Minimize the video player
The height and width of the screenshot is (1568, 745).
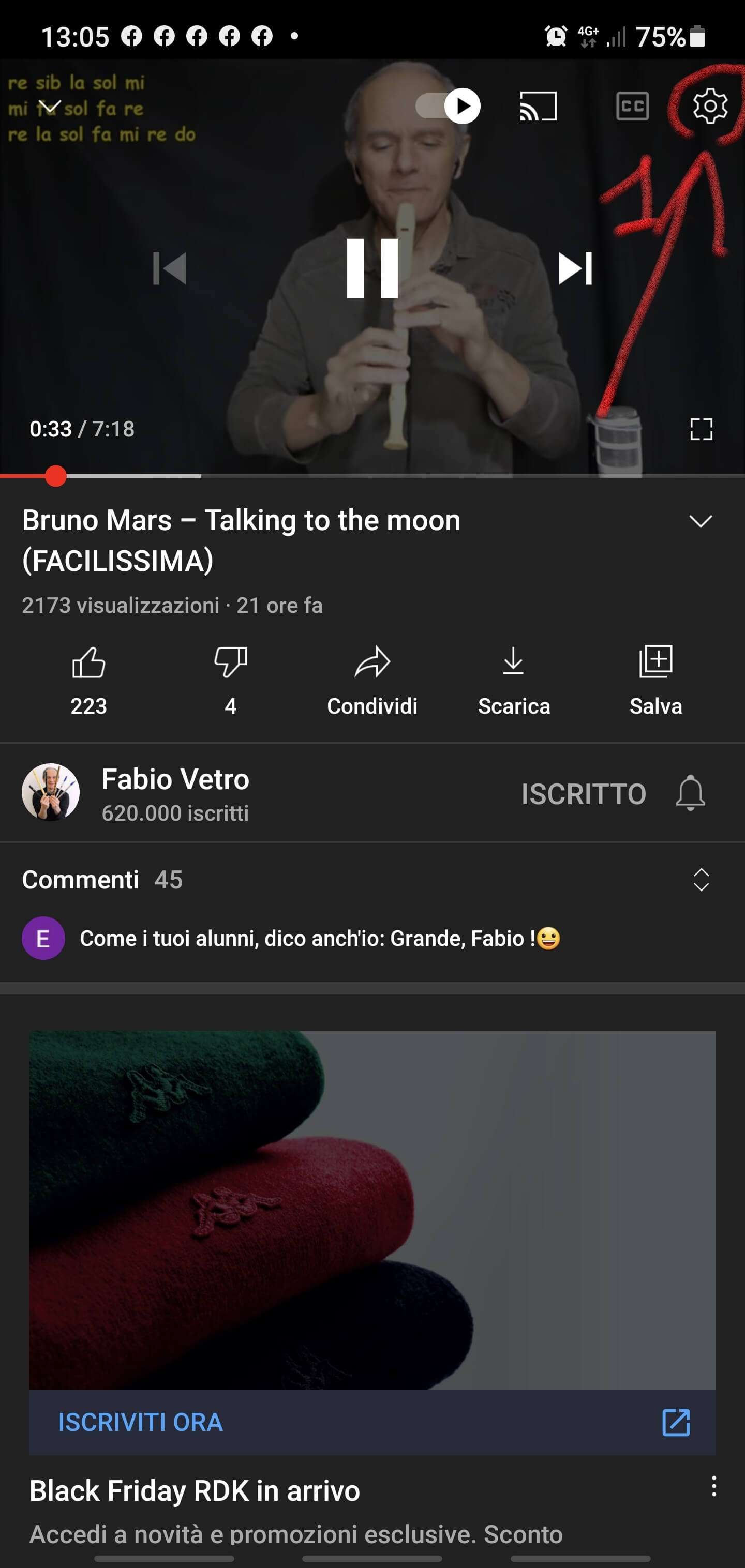coord(50,107)
